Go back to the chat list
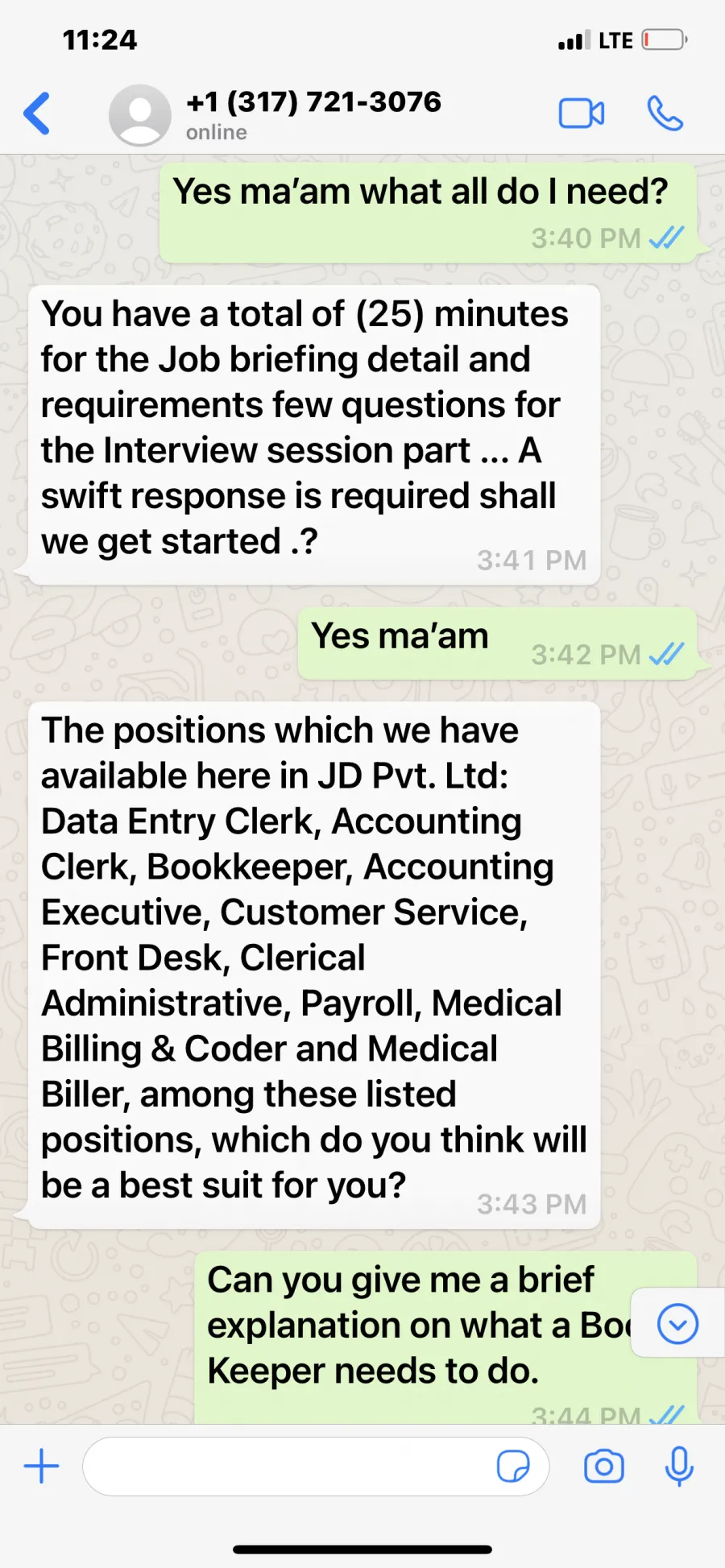The height and width of the screenshot is (1568, 725). click(x=37, y=114)
